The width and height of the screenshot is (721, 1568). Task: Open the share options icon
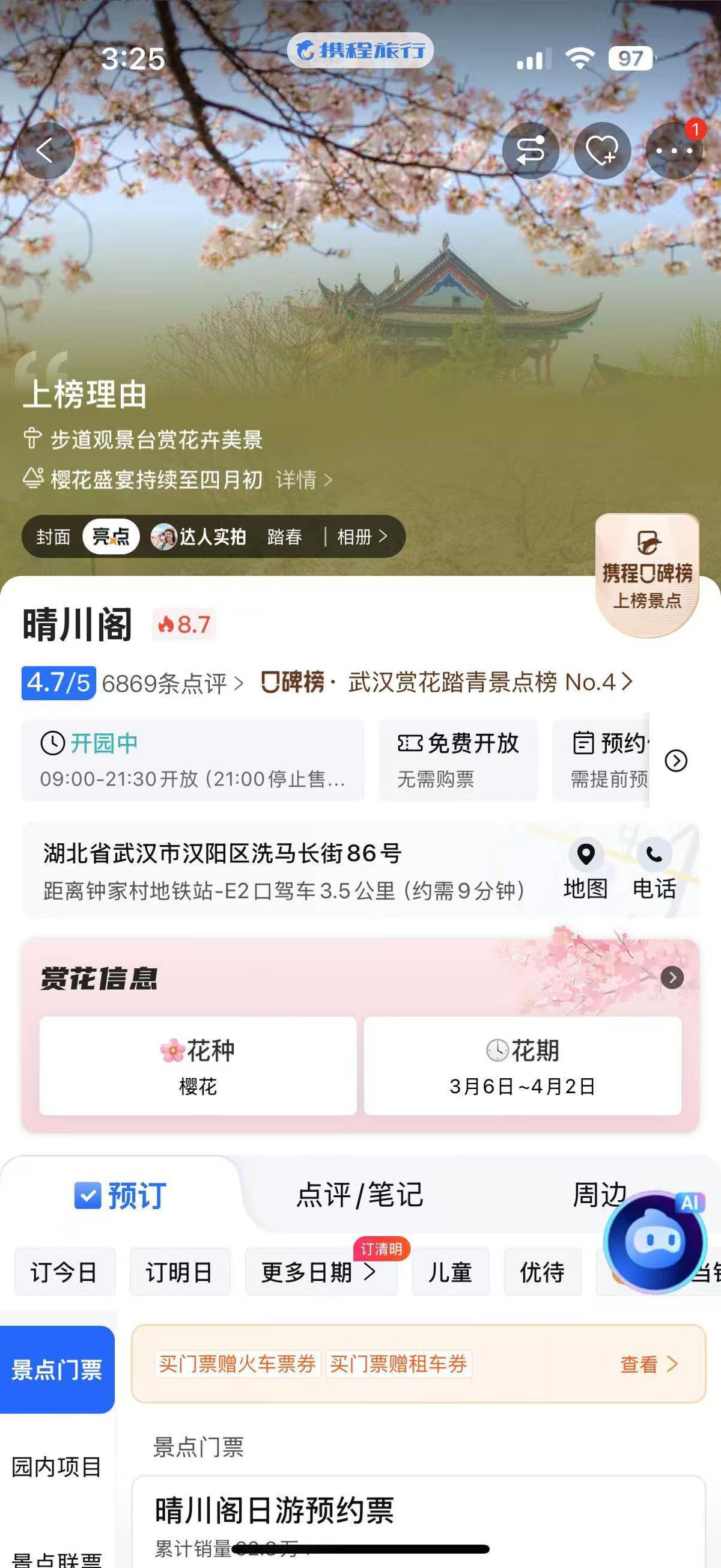pos(531,150)
